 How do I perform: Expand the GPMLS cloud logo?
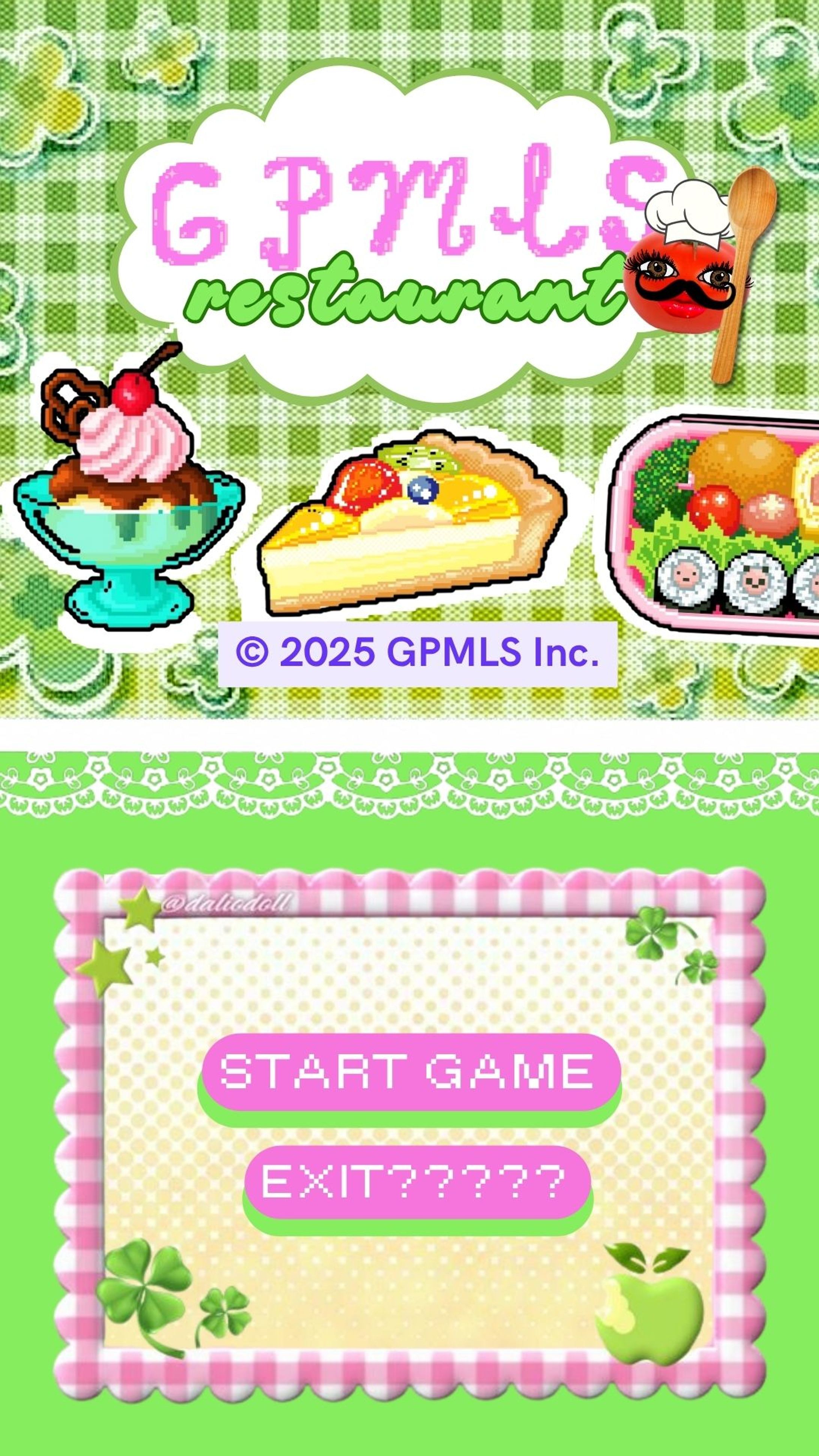click(396, 226)
